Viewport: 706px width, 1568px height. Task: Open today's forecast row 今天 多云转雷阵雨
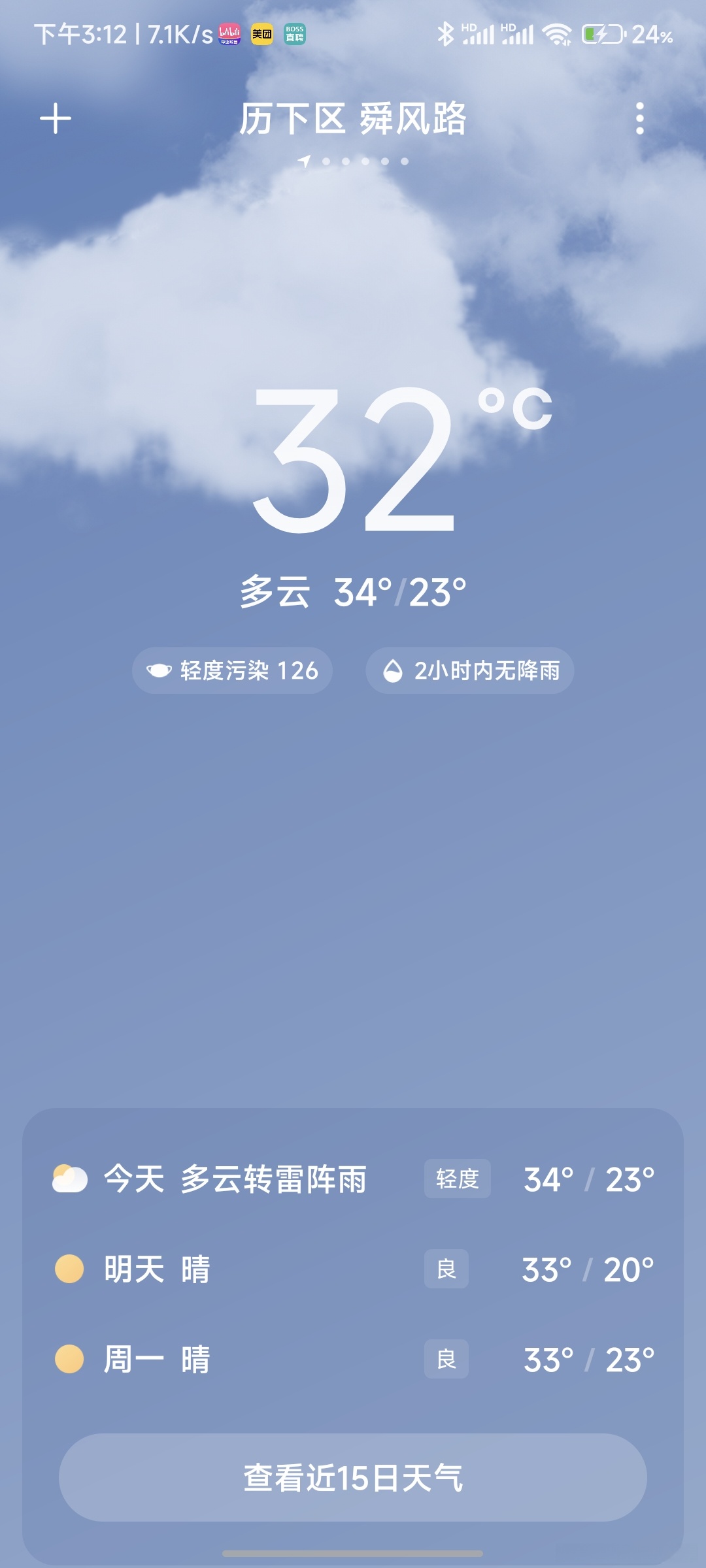(x=353, y=1179)
